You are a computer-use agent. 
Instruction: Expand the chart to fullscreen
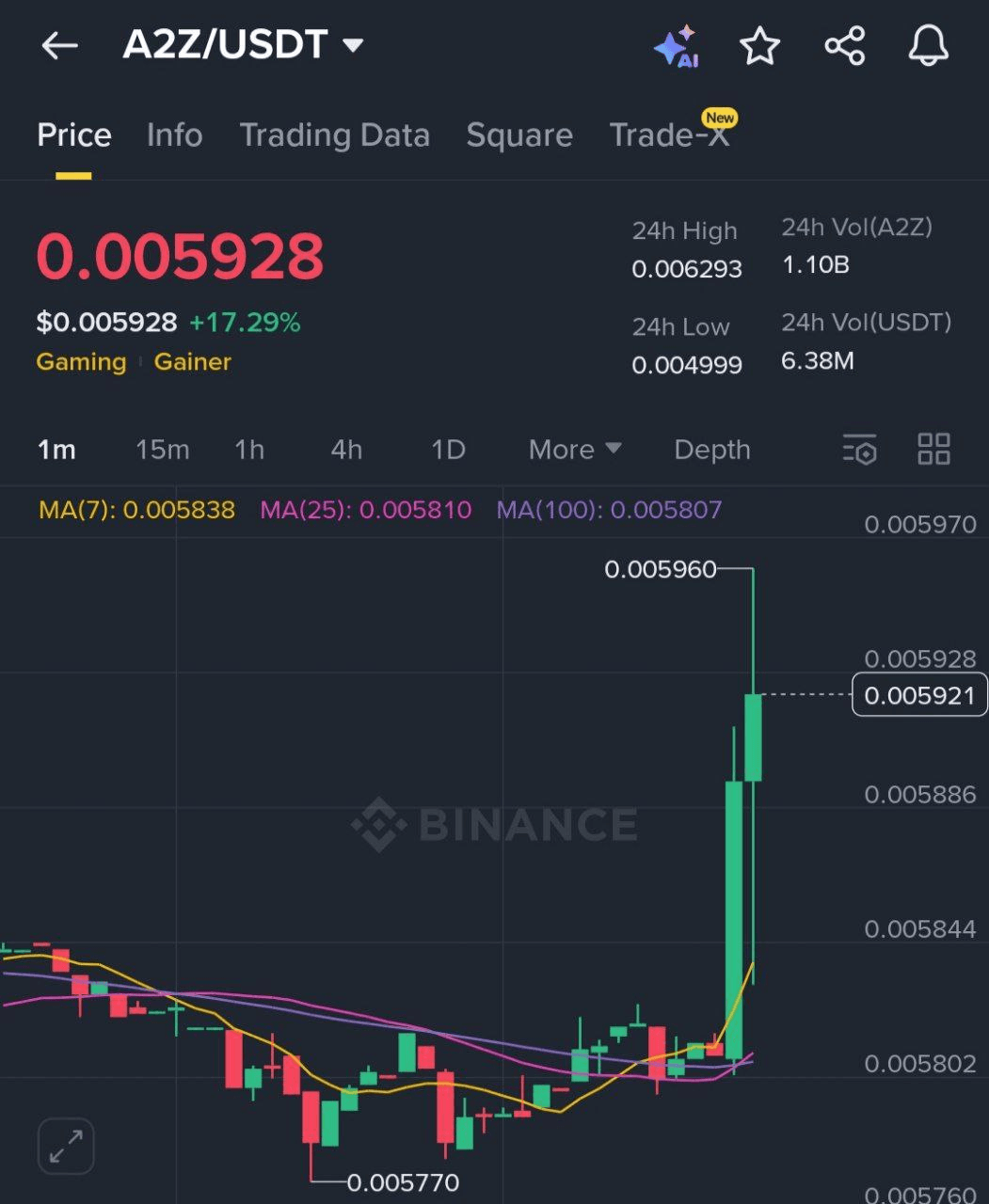[x=66, y=1146]
